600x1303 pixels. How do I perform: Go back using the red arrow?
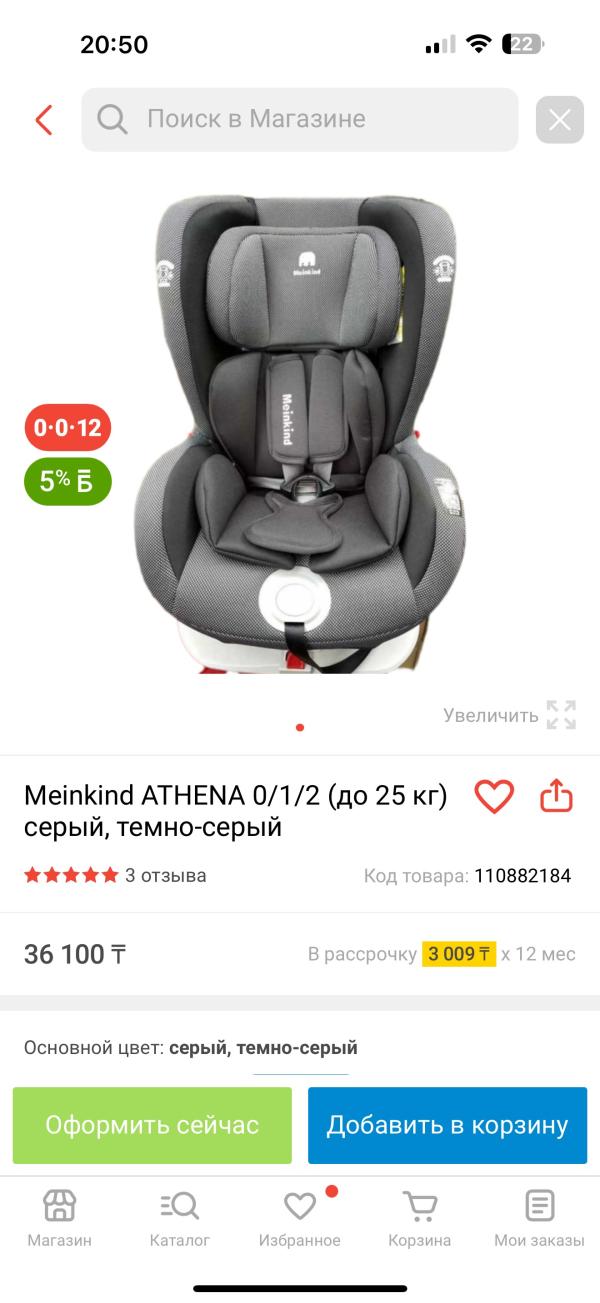pos(43,120)
